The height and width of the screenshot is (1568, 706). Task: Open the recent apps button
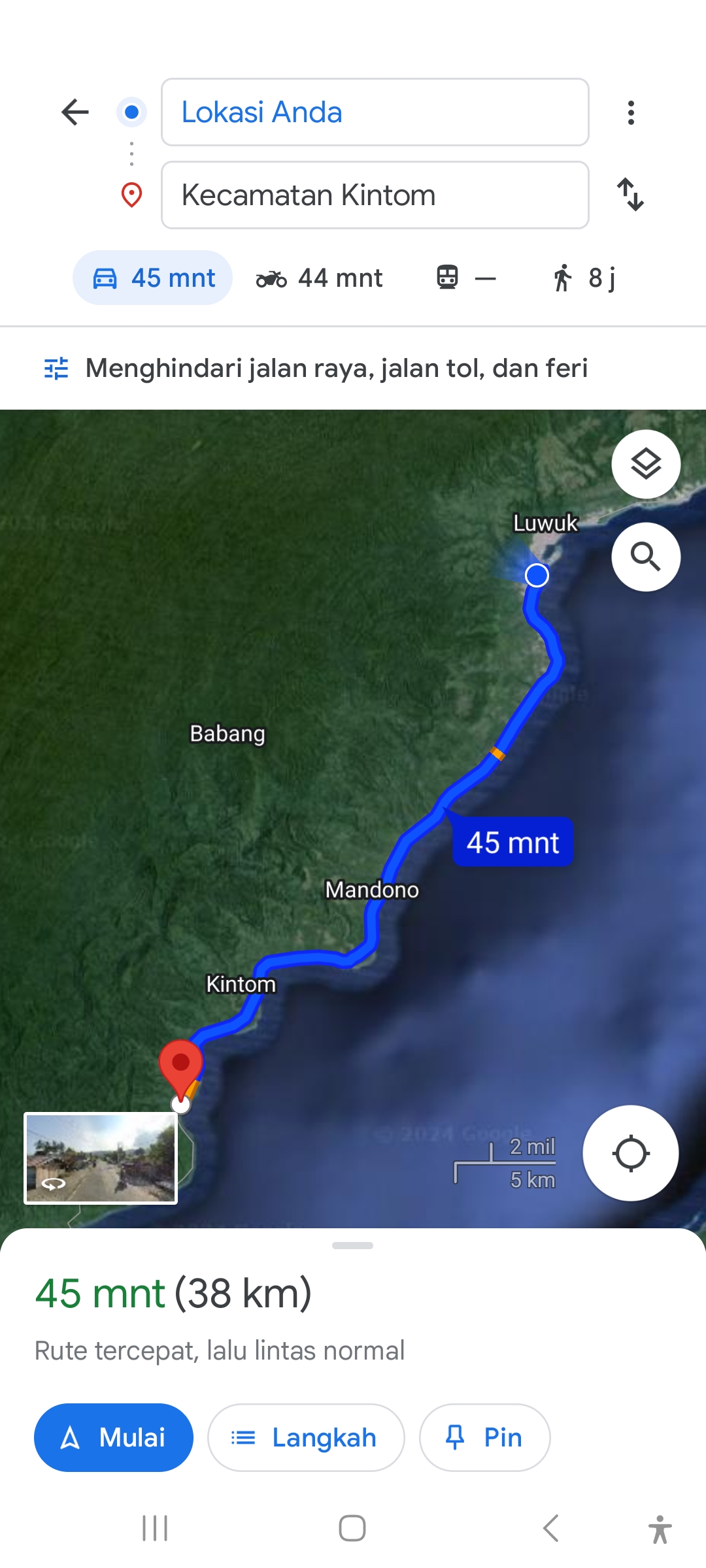155,1528
